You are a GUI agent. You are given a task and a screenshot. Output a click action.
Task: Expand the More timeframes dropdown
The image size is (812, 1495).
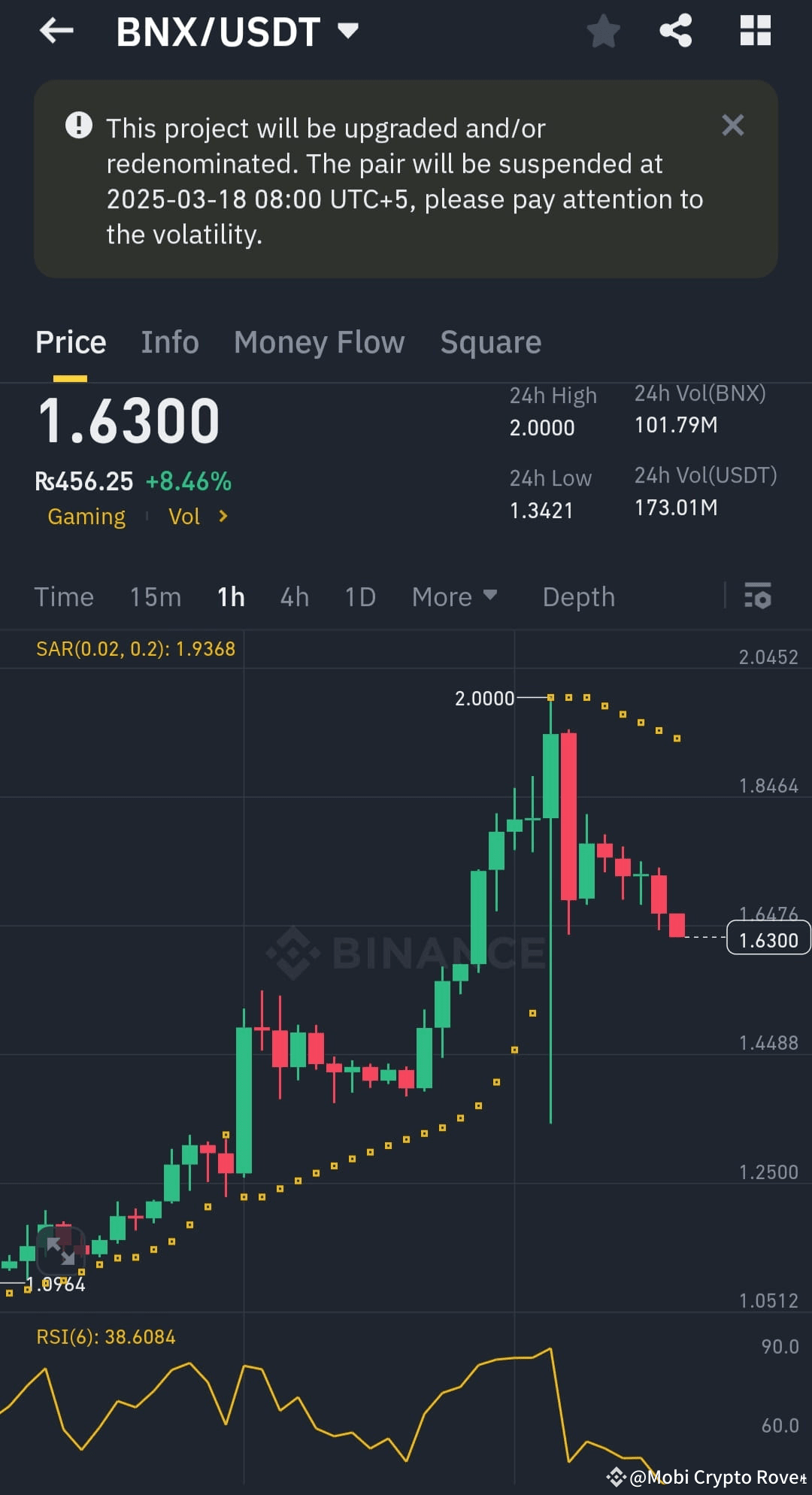point(454,596)
